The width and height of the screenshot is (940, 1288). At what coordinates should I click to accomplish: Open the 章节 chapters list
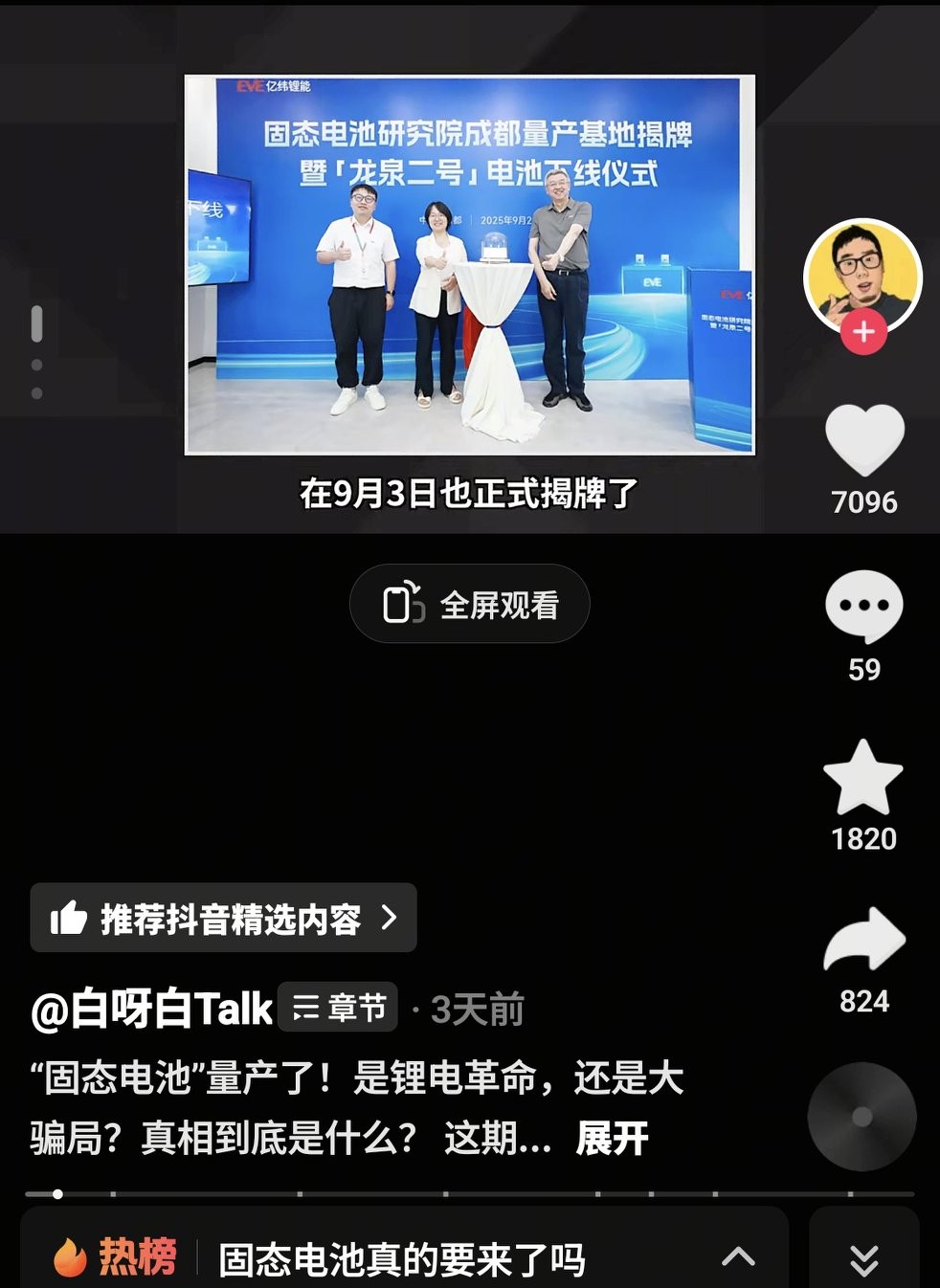point(338,1008)
